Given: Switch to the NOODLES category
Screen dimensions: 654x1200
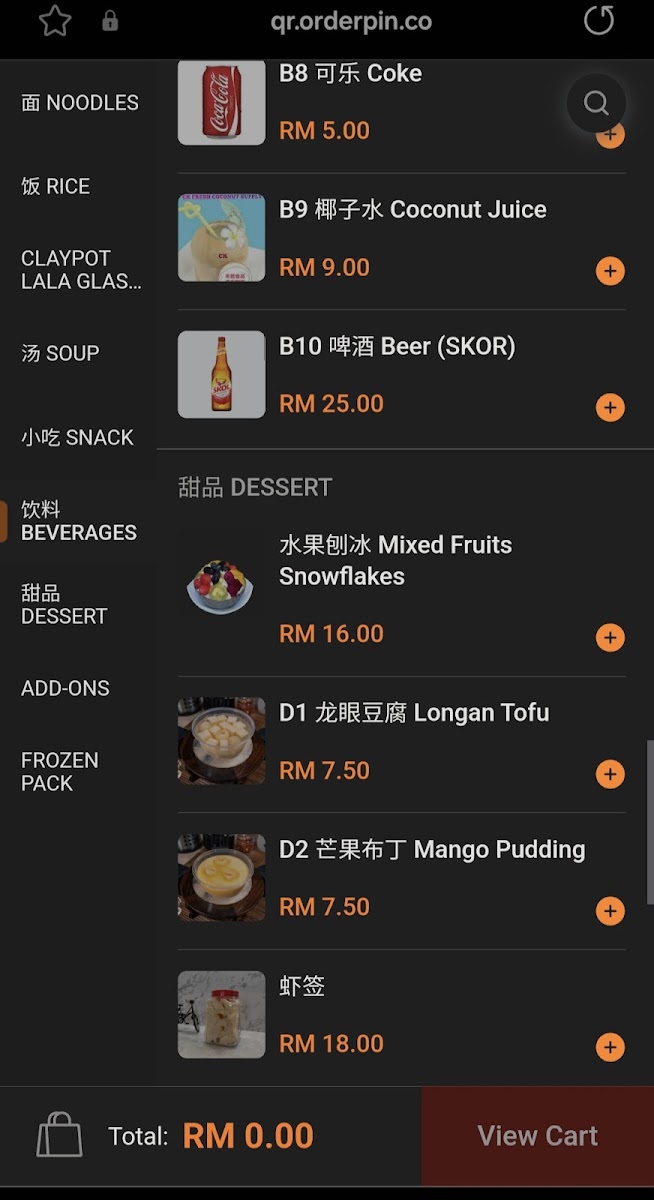Looking at the screenshot, I should [x=80, y=103].
